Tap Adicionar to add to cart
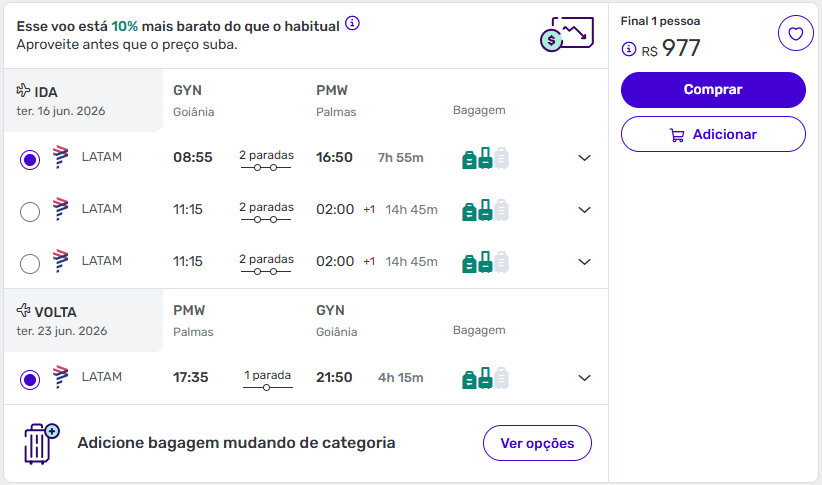Image resolution: width=822 pixels, height=485 pixels. point(713,134)
